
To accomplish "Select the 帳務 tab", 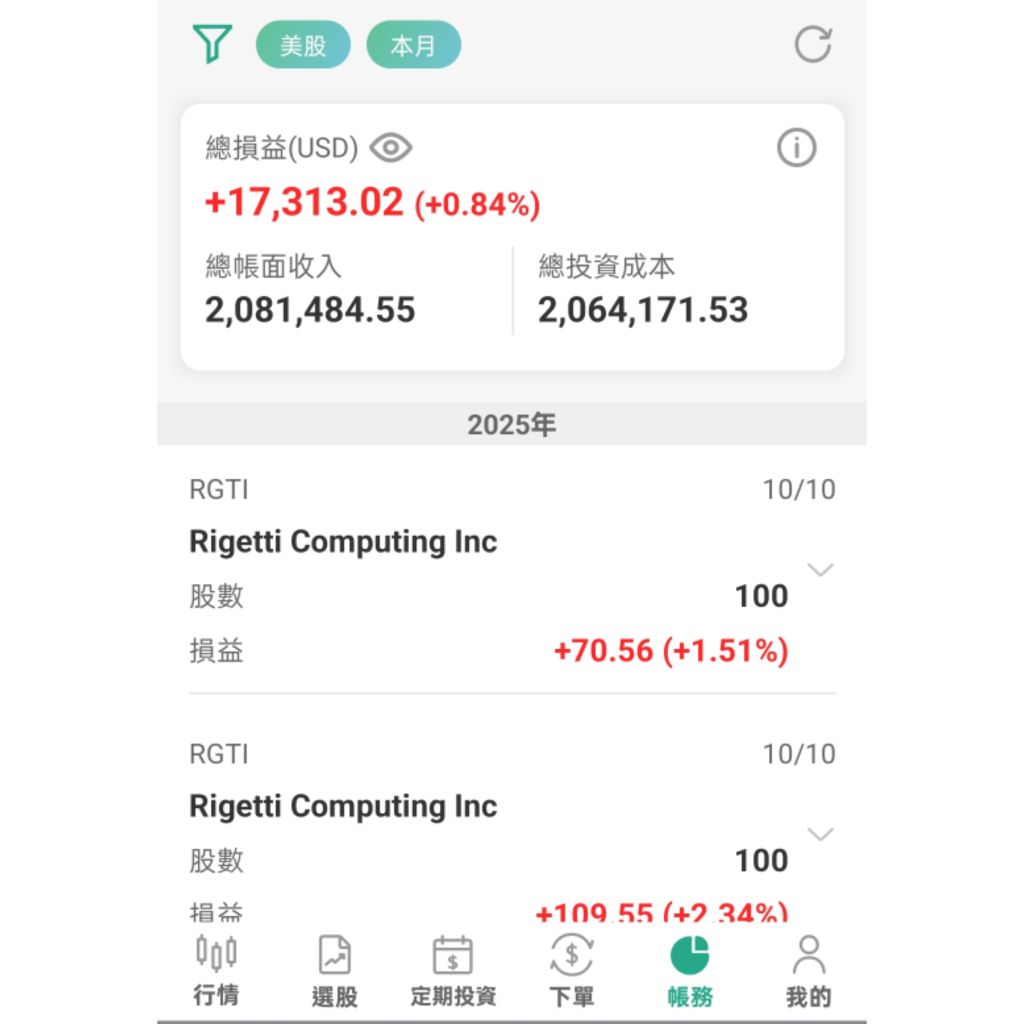I will 689,970.
